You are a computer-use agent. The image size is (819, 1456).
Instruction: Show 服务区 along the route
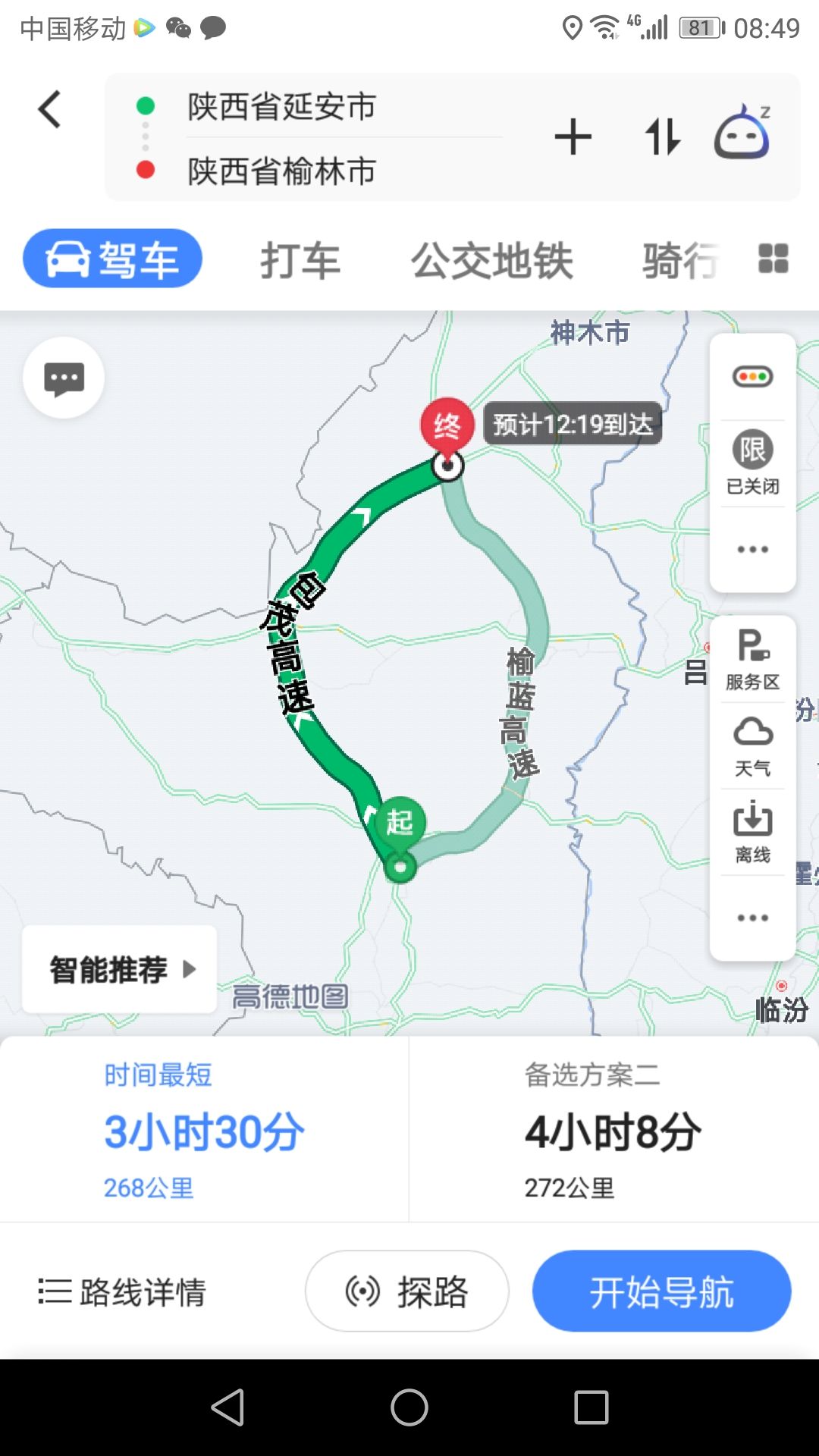pyautogui.click(x=752, y=660)
